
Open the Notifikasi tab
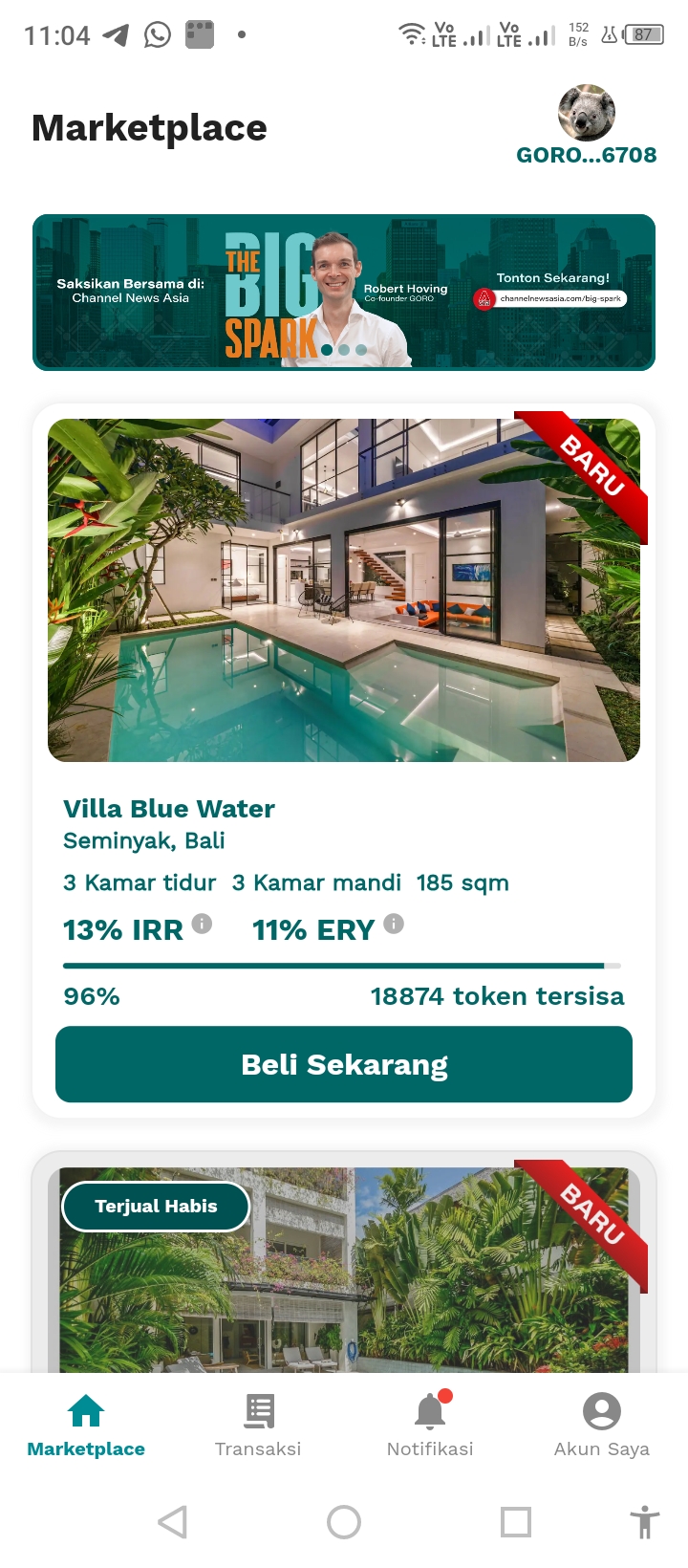(x=430, y=1426)
